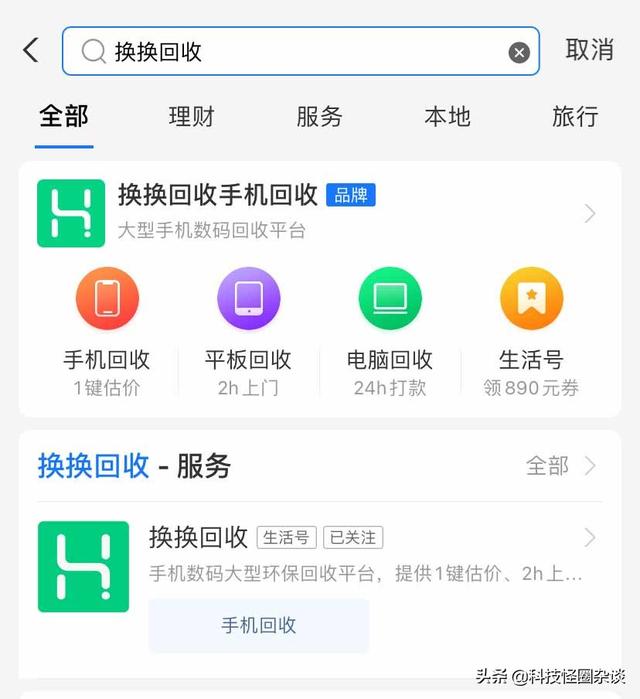Viewport: 640px width, 699px height.
Task: Go back using the back arrow
Action: click(x=31, y=50)
